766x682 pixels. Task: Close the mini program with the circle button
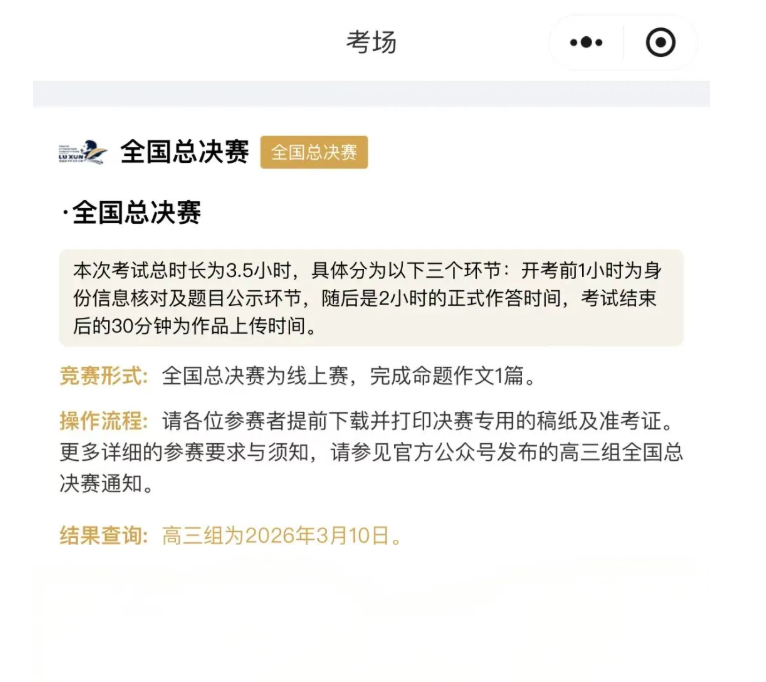pos(661,43)
